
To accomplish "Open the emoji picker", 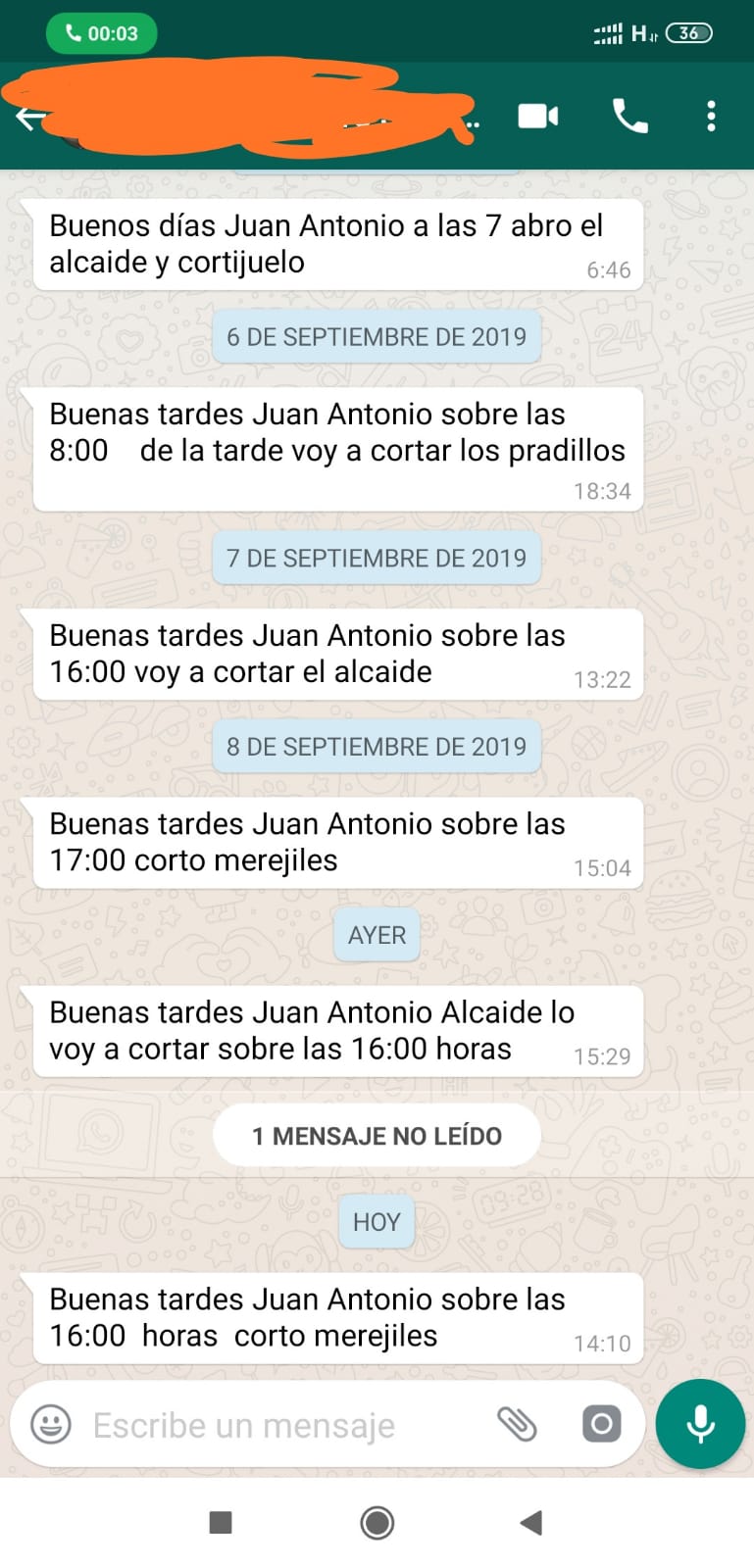I will [51, 1424].
